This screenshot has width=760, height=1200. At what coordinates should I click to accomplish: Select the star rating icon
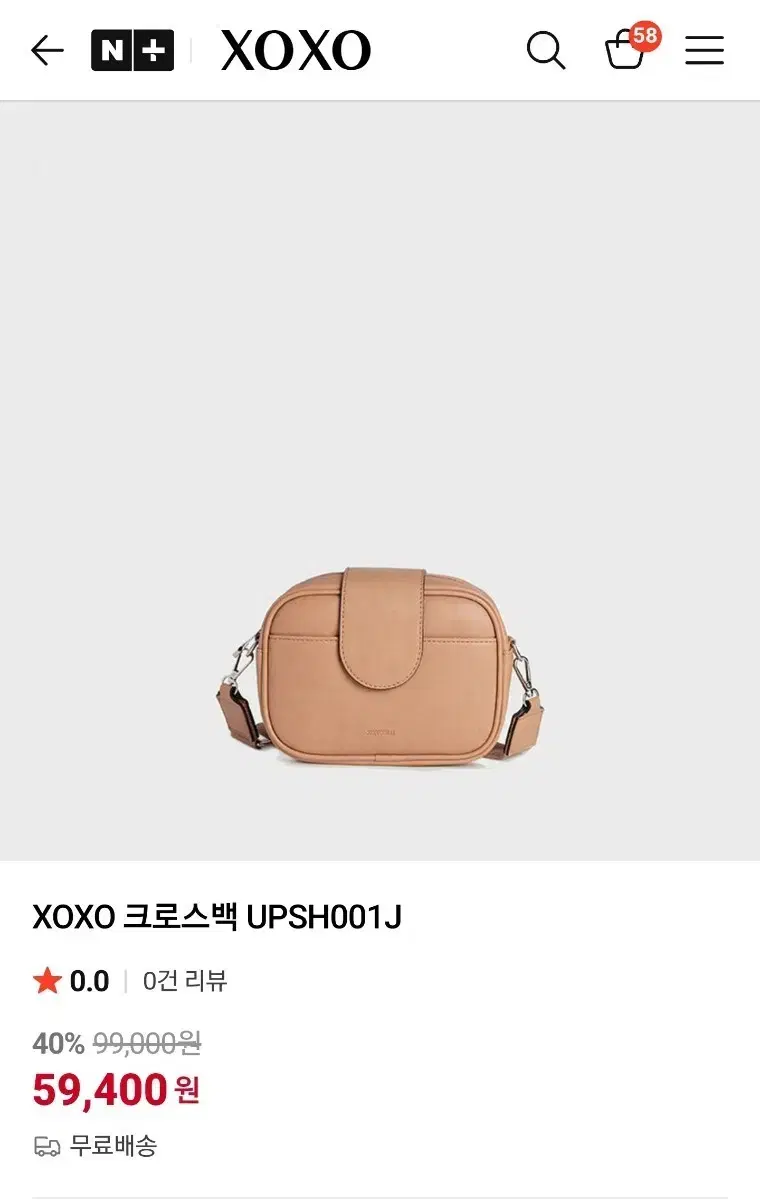(46, 981)
